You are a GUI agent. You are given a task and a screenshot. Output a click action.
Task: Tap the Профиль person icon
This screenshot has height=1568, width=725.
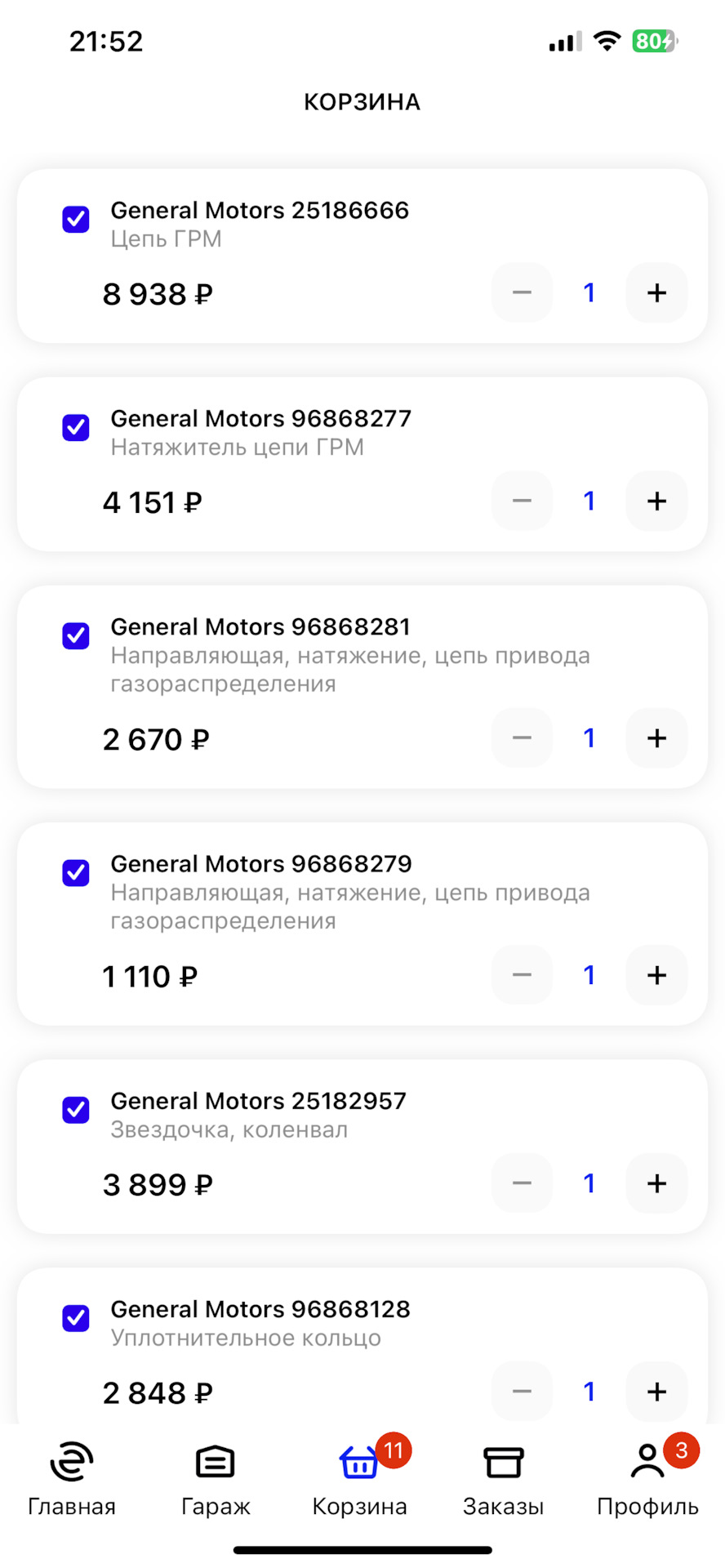[646, 1462]
